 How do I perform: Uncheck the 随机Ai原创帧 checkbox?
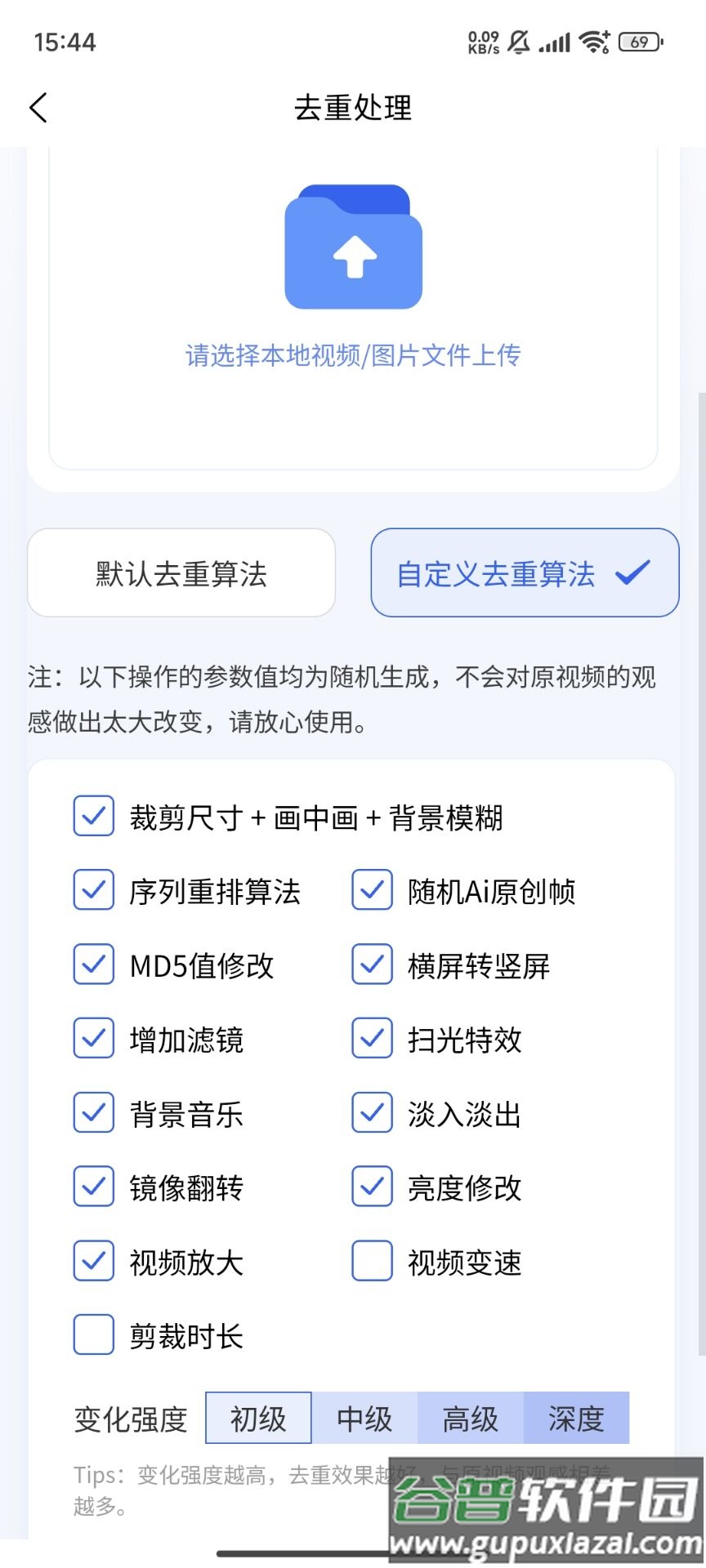[373, 890]
